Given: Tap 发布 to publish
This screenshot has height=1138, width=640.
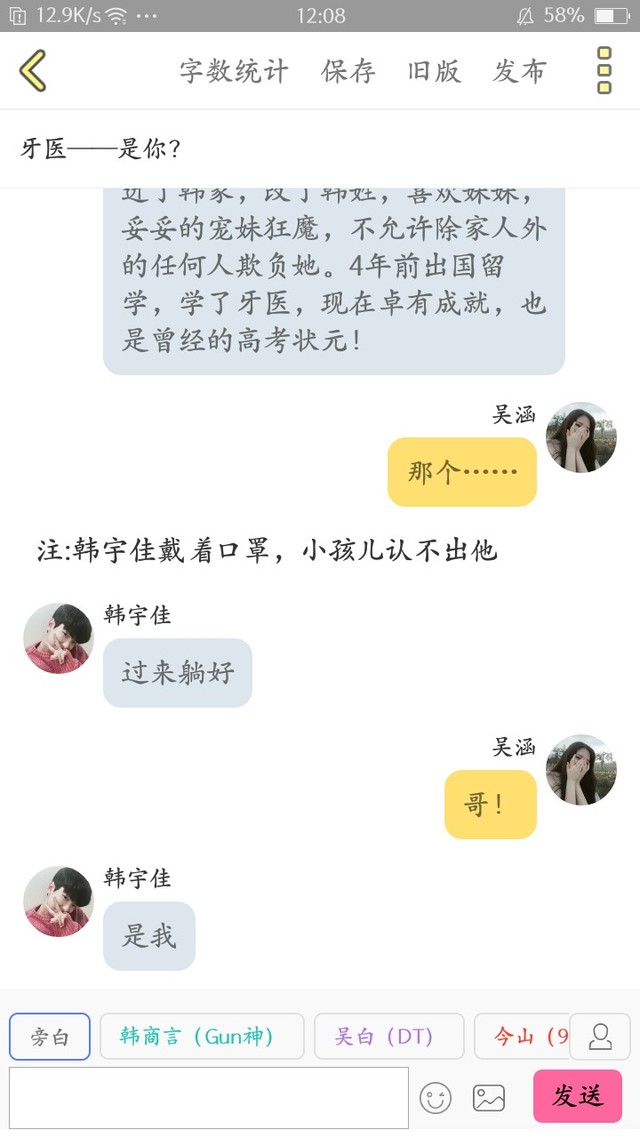Looking at the screenshot, I should (x=520, y=71).
